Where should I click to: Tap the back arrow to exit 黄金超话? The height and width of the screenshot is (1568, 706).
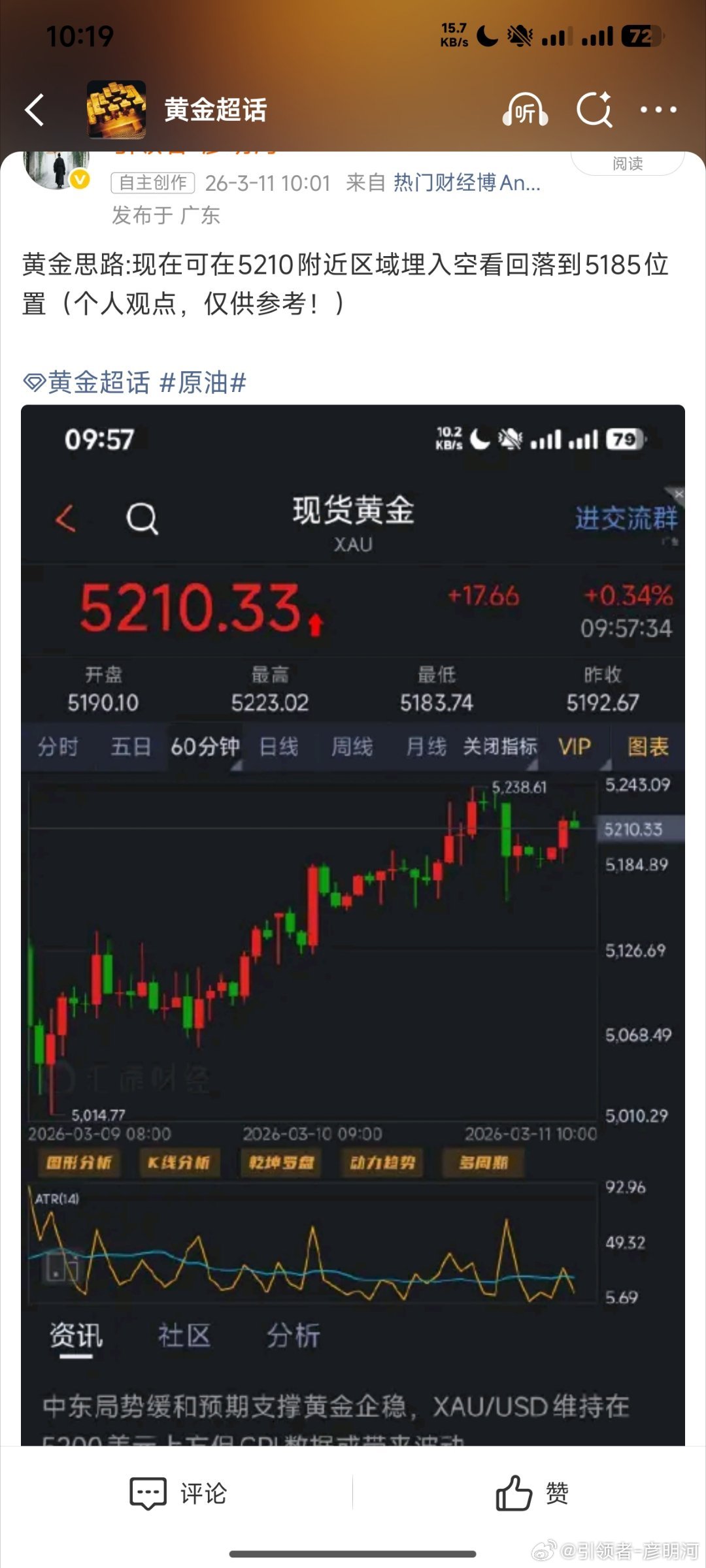pos(35,110)
